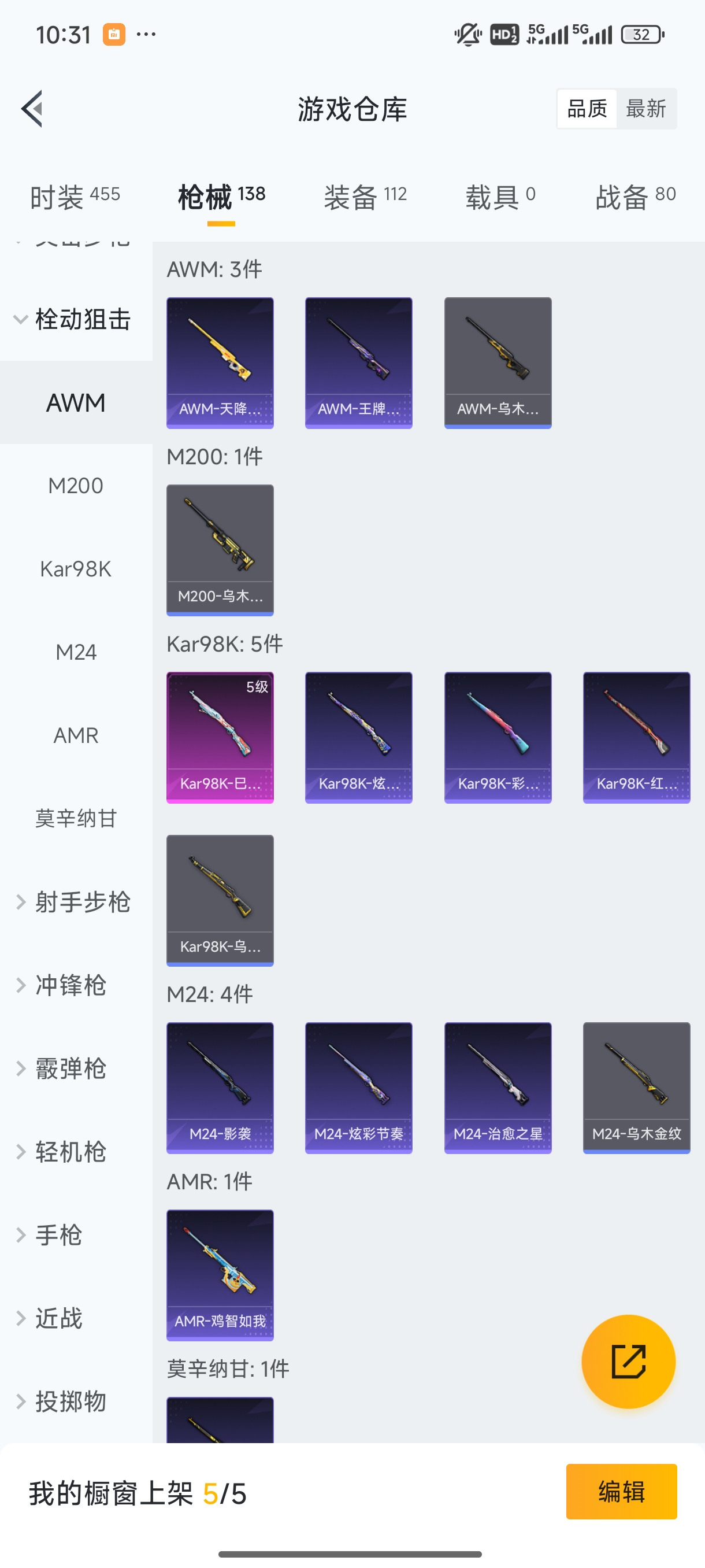Open the M24-治愈之星 skin
The image size is (705, 1568).
click(x=498, y=1088)
